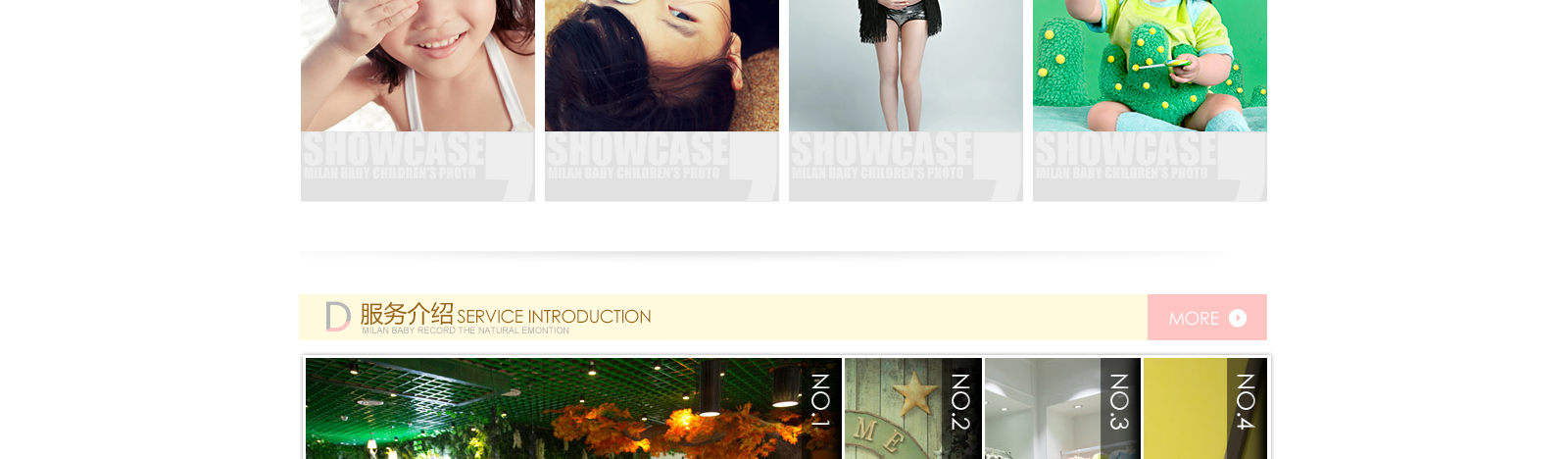Open the MORE button for service introduction
This screenshot has width=1568, height=459.
[x=1206, y=318]
